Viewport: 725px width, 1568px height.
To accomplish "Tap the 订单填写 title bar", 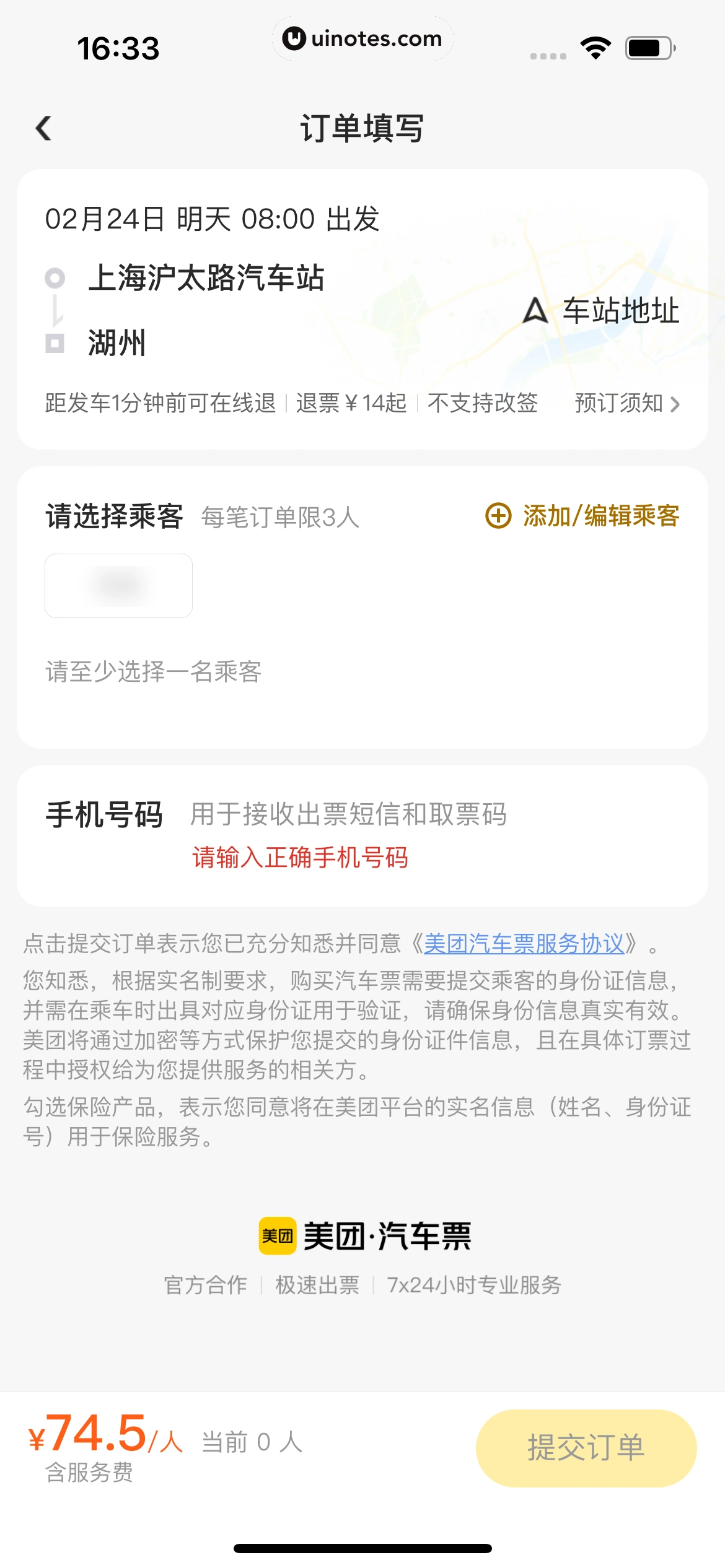I will pos(362,130).
